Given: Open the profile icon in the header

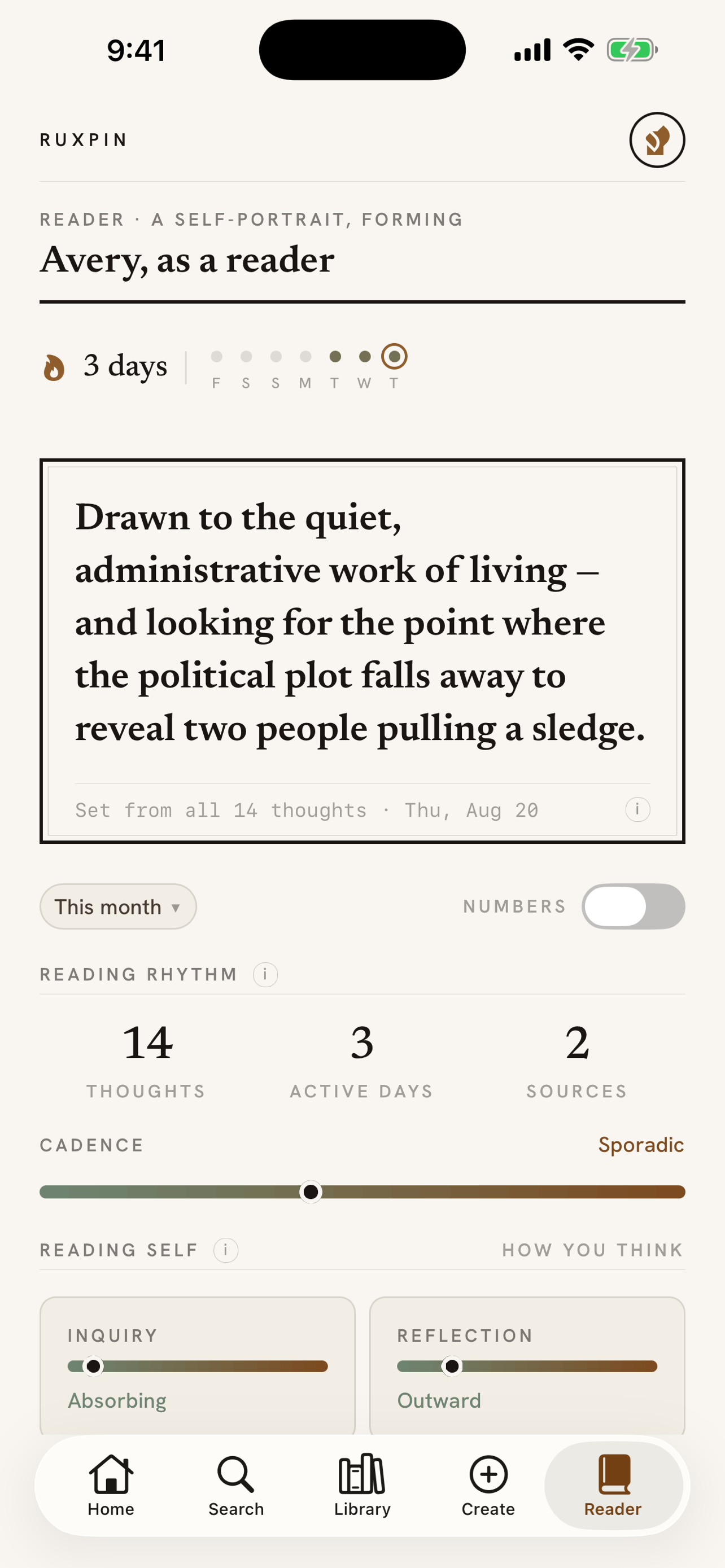Looking at the screenshot, I should coord(657,140).
